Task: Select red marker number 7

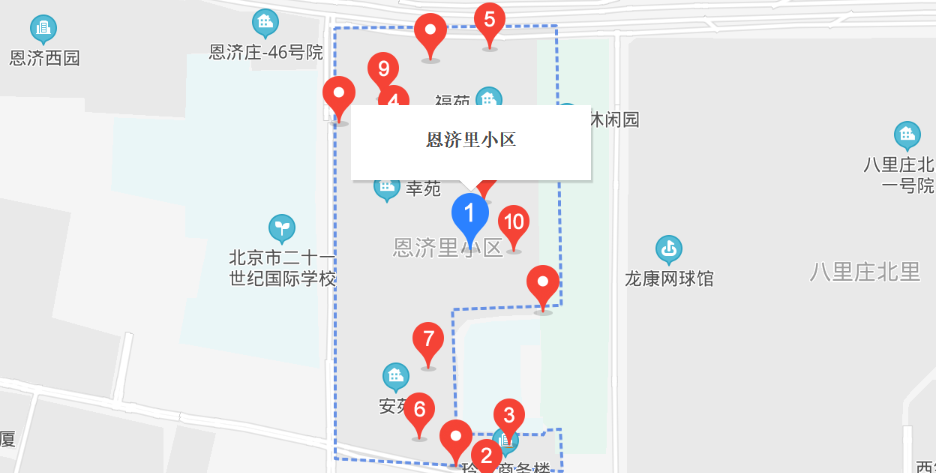Action: pyautogui.click(x=428, y=339)
